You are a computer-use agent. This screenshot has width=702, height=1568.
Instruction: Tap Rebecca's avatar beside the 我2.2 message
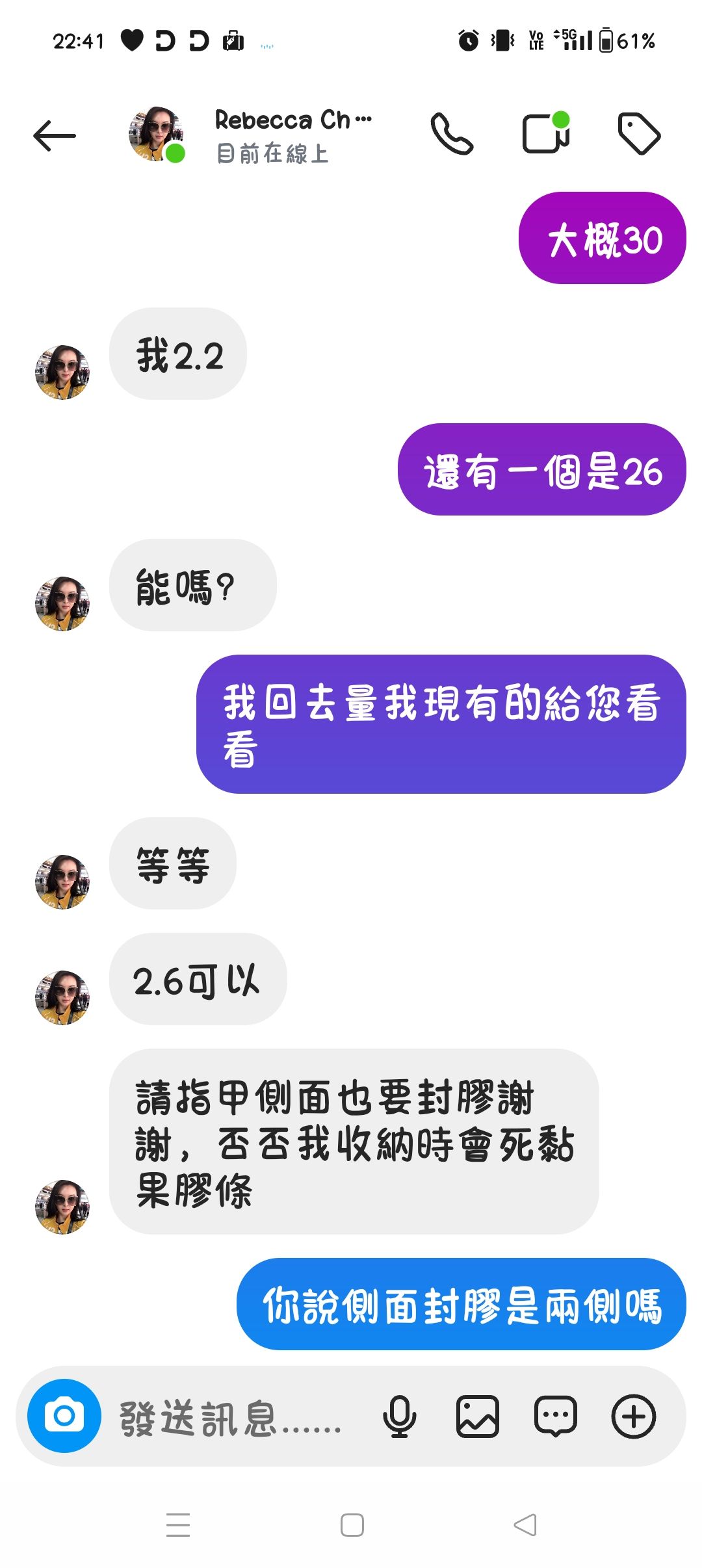(62, 372)
